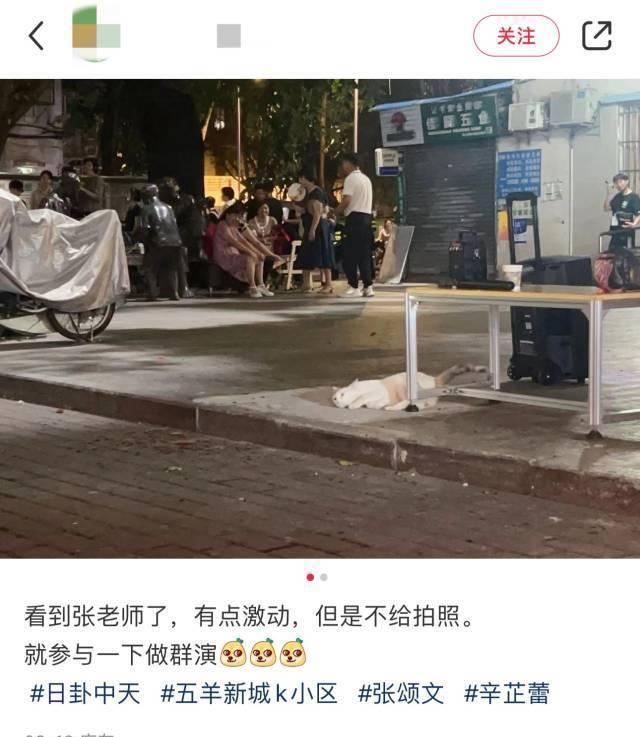Viewport: 640px width, 737px height.
Task: Open the #辛芷蕾 hashtag
Action: 507,693
